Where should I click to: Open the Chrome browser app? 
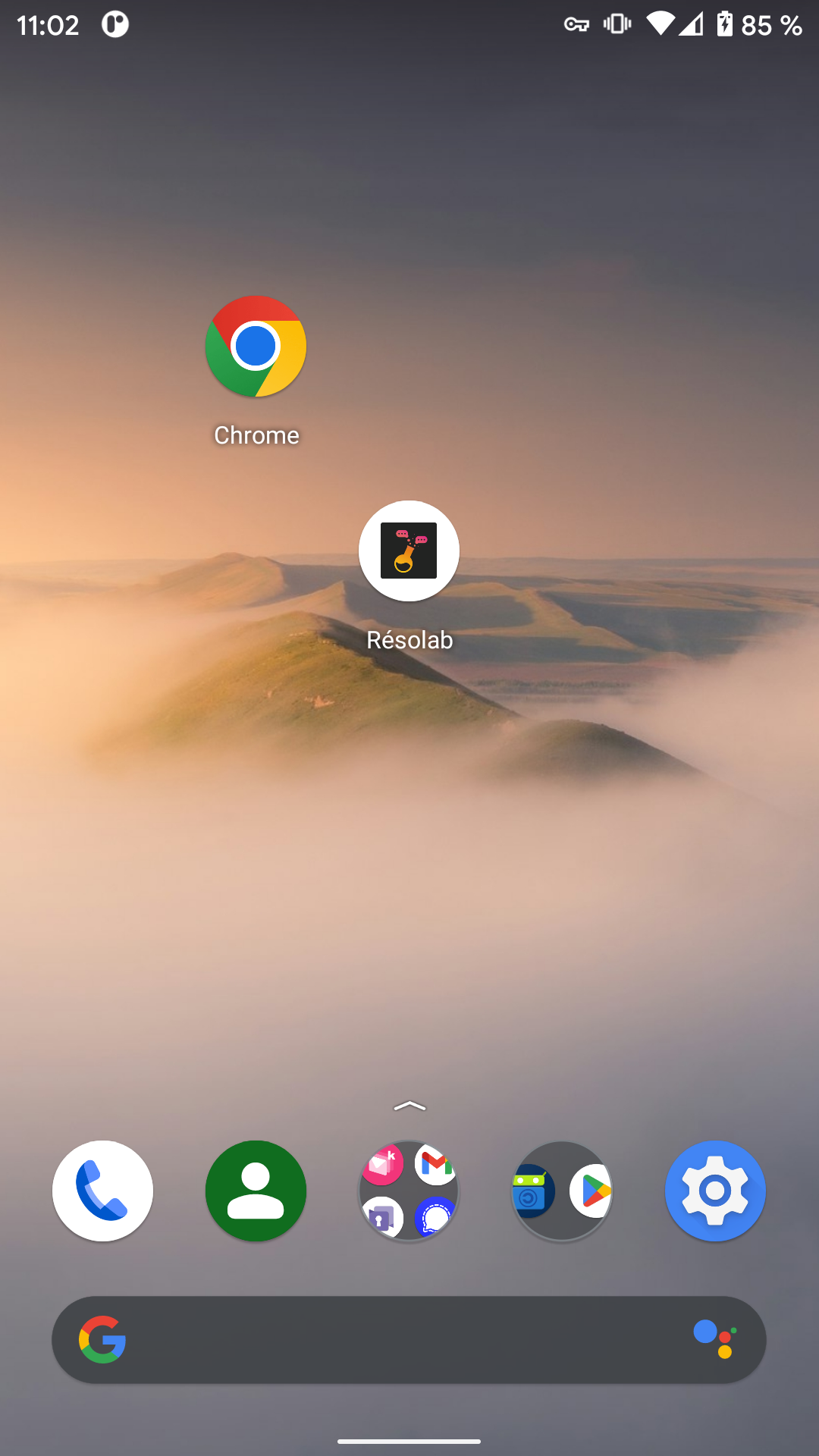(x=256, y=347)
